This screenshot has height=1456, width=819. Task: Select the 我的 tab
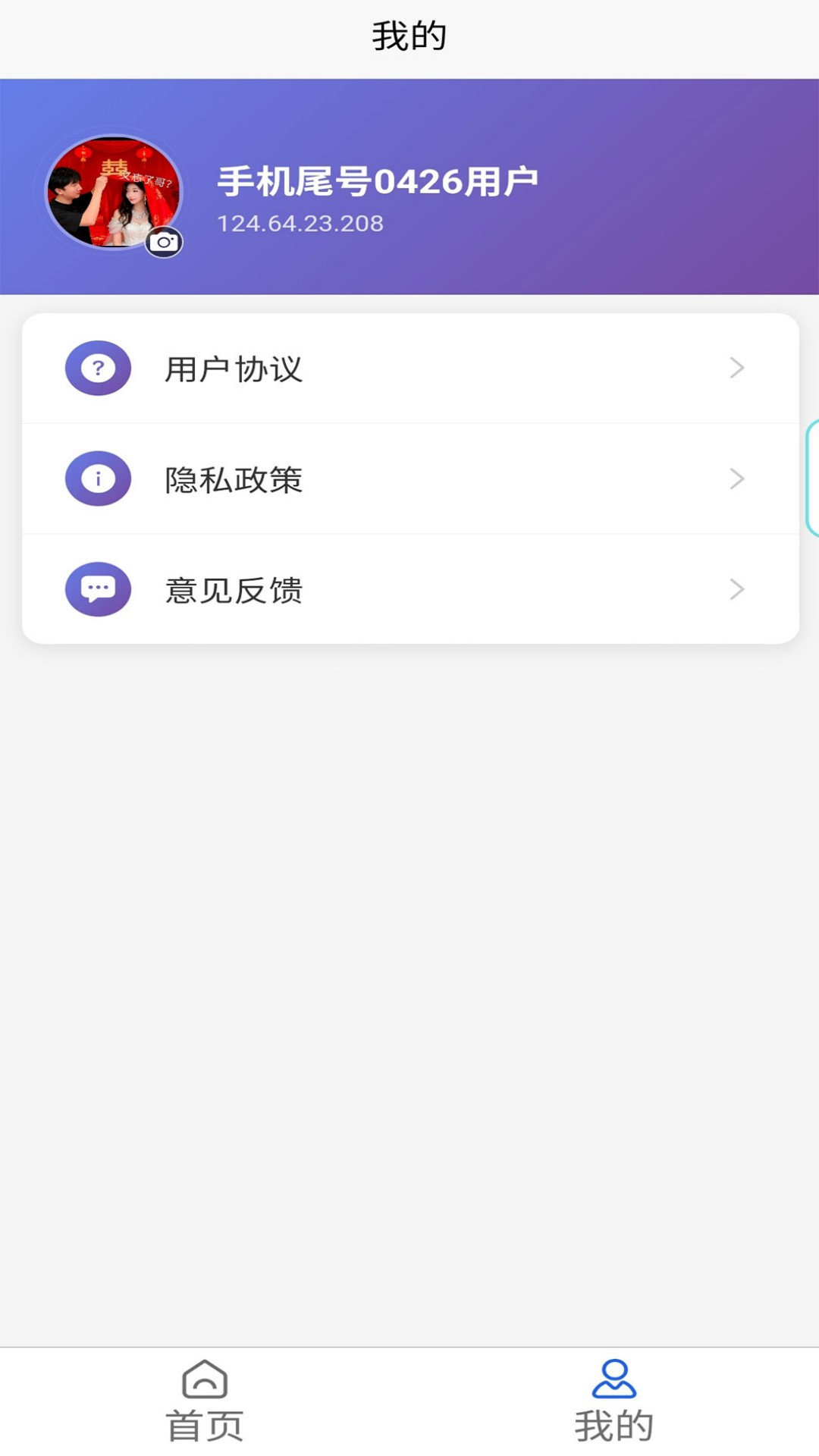click(613, 1401)
